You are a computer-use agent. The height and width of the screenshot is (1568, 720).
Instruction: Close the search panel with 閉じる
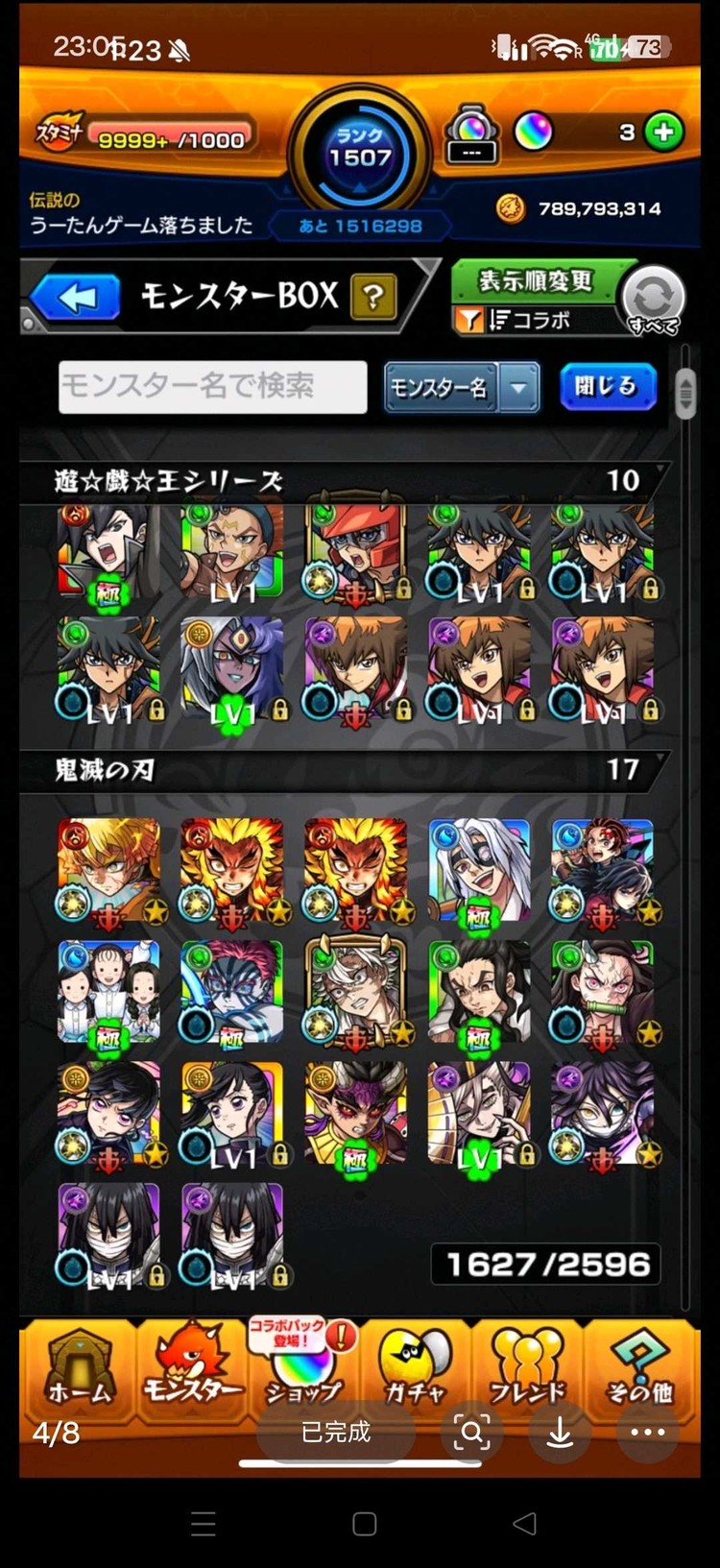click(607, 387)
